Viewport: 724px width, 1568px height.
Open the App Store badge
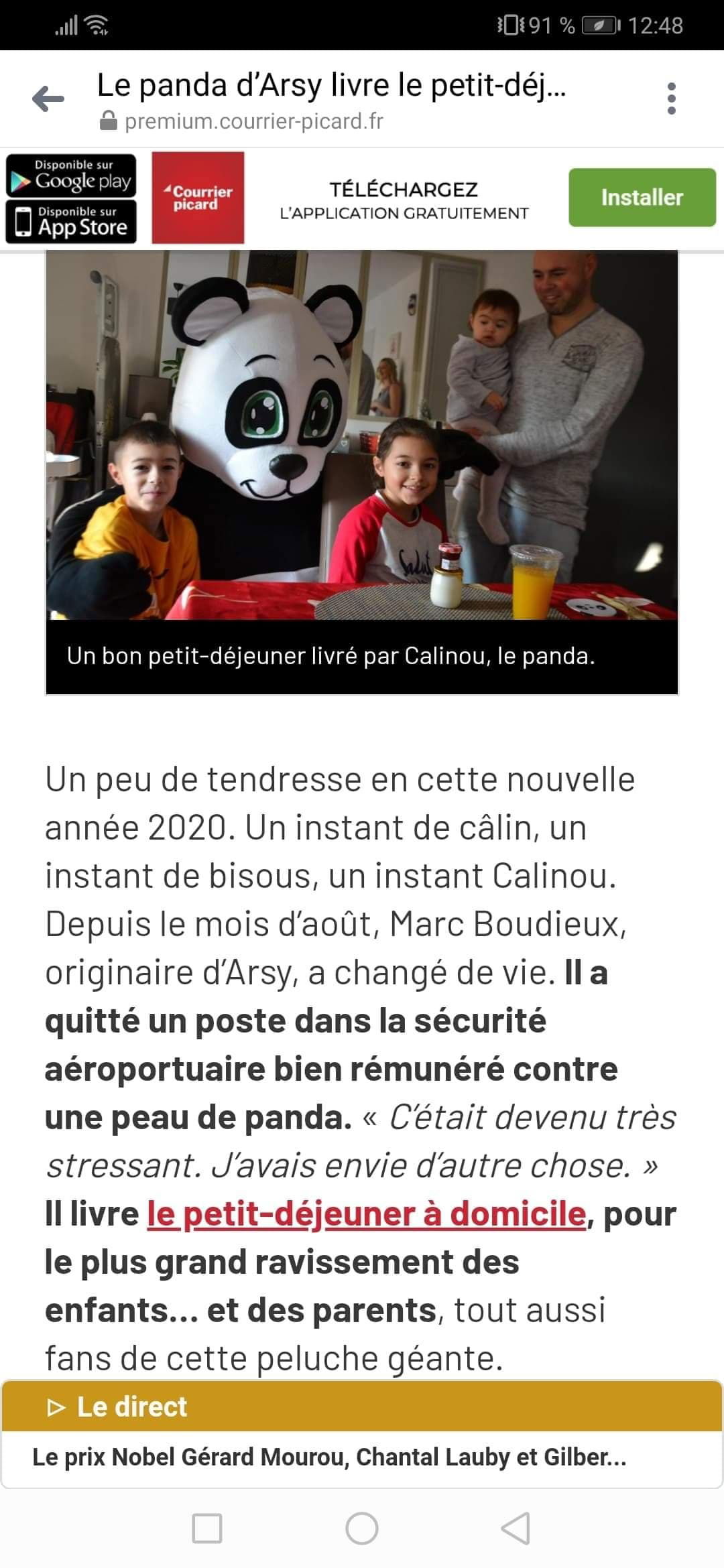click(71, 222)
